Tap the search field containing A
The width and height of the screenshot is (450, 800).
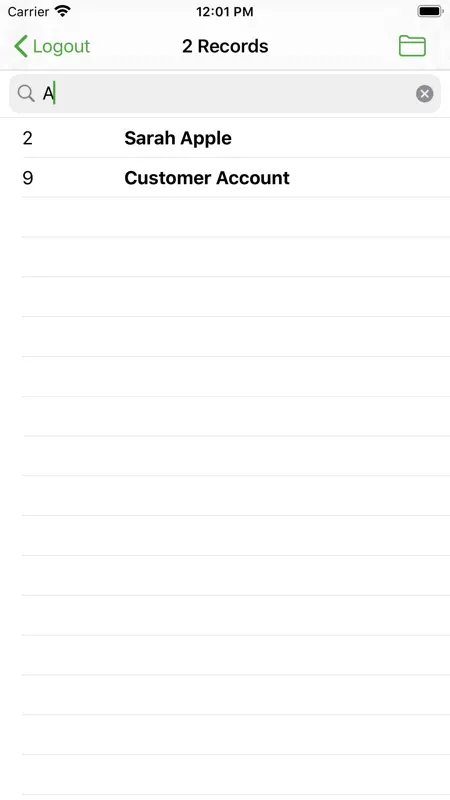225,94
